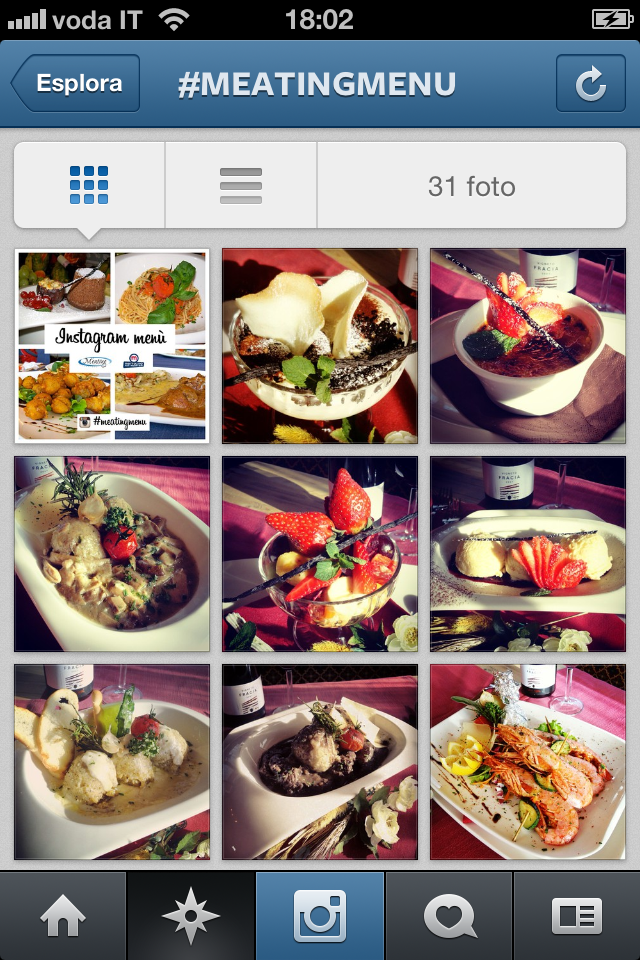The height and width of the screenshot is (960, 640).
Task: Go to the Home feed tab
Action: [62, 916]
